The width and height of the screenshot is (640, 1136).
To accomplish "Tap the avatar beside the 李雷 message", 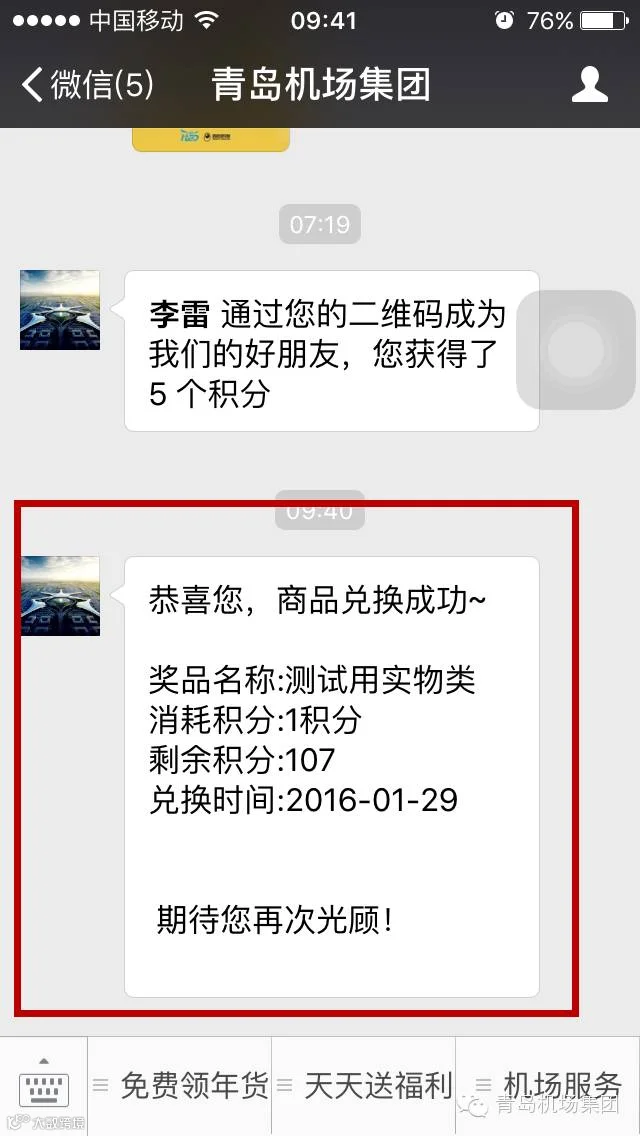I will click(x=60, y=310).
